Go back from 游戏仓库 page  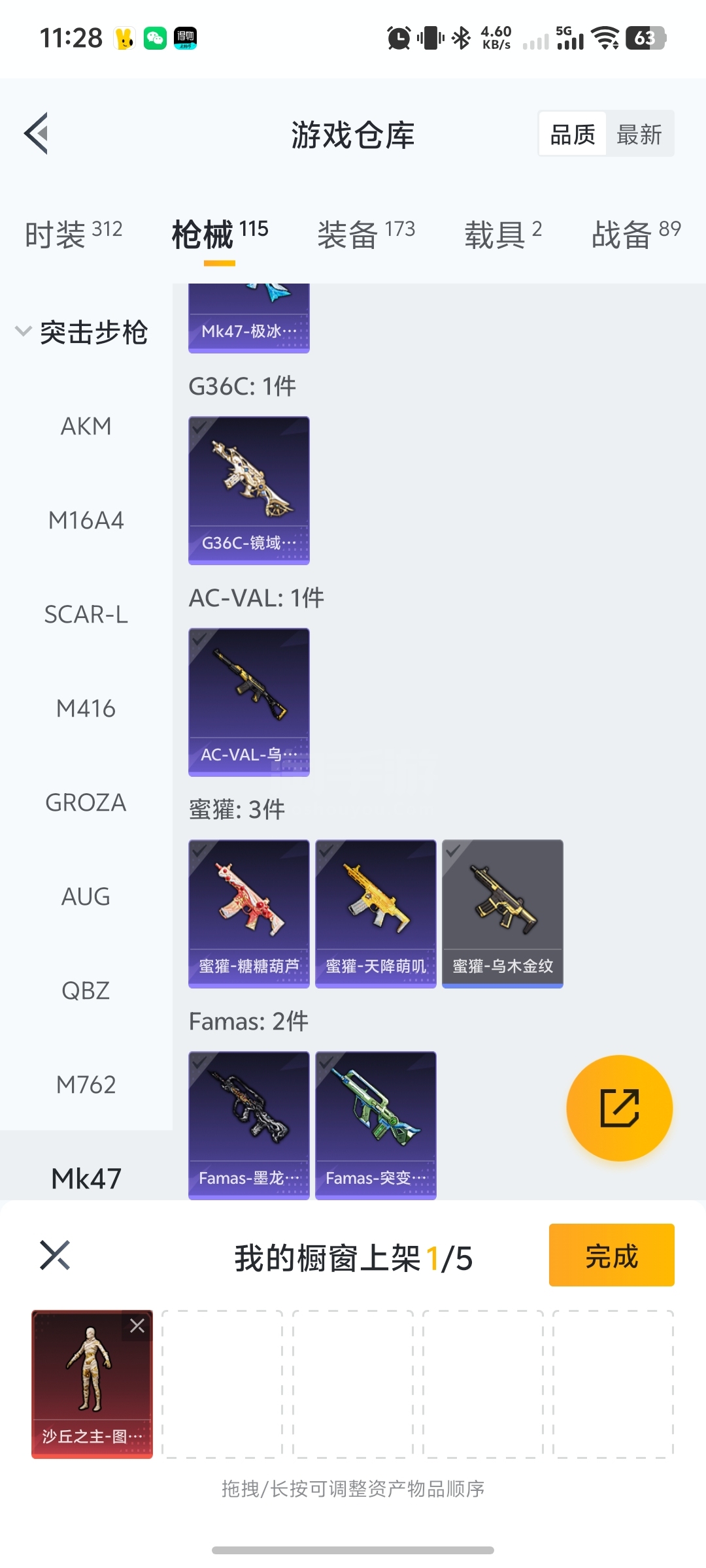coord(37,134)
